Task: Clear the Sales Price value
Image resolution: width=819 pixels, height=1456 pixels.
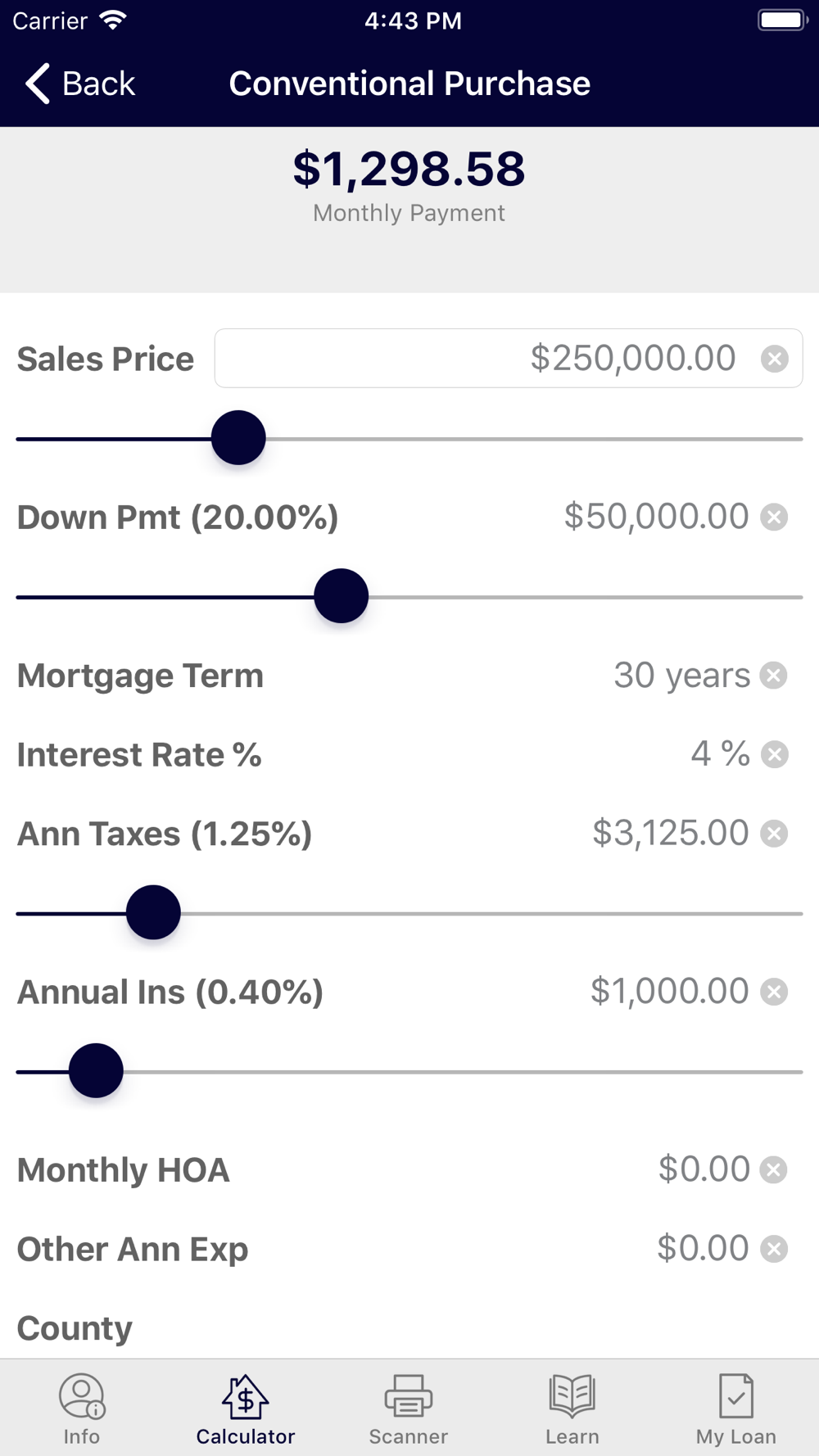Action: pos(774,359)
